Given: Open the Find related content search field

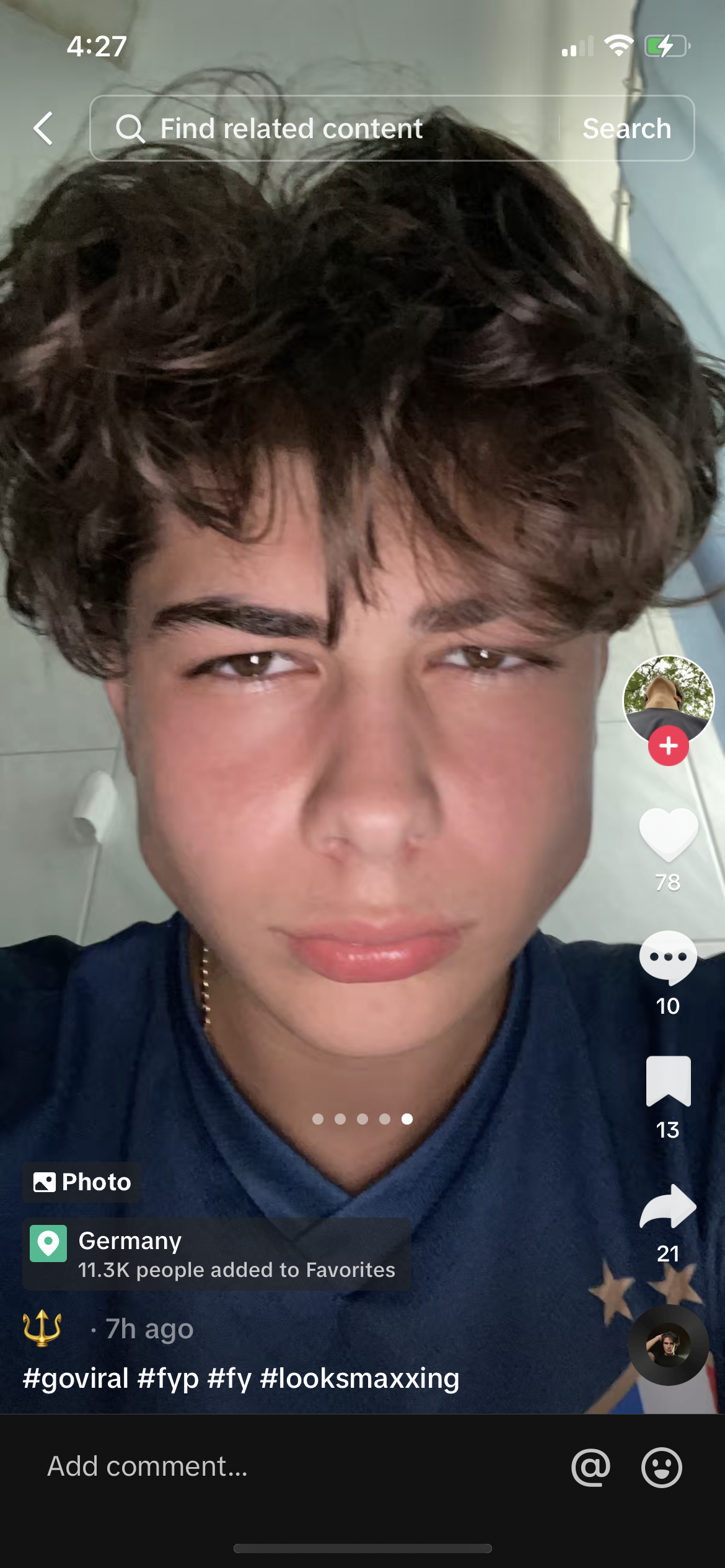Looking at the screenshot, I should point(324,128).
